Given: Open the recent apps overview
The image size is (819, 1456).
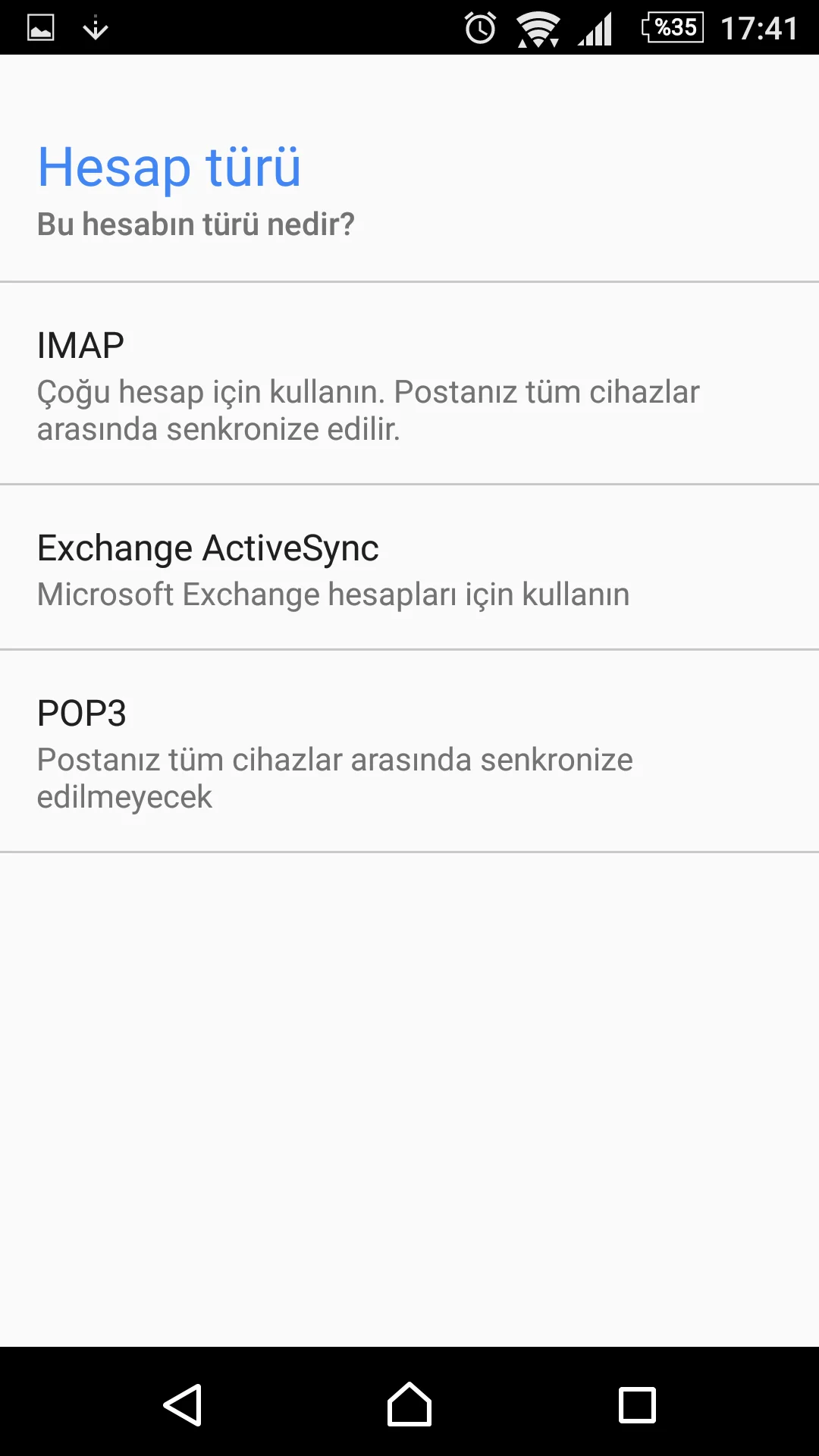Looking at the screenshot, I should click(x=637, y=1404).
